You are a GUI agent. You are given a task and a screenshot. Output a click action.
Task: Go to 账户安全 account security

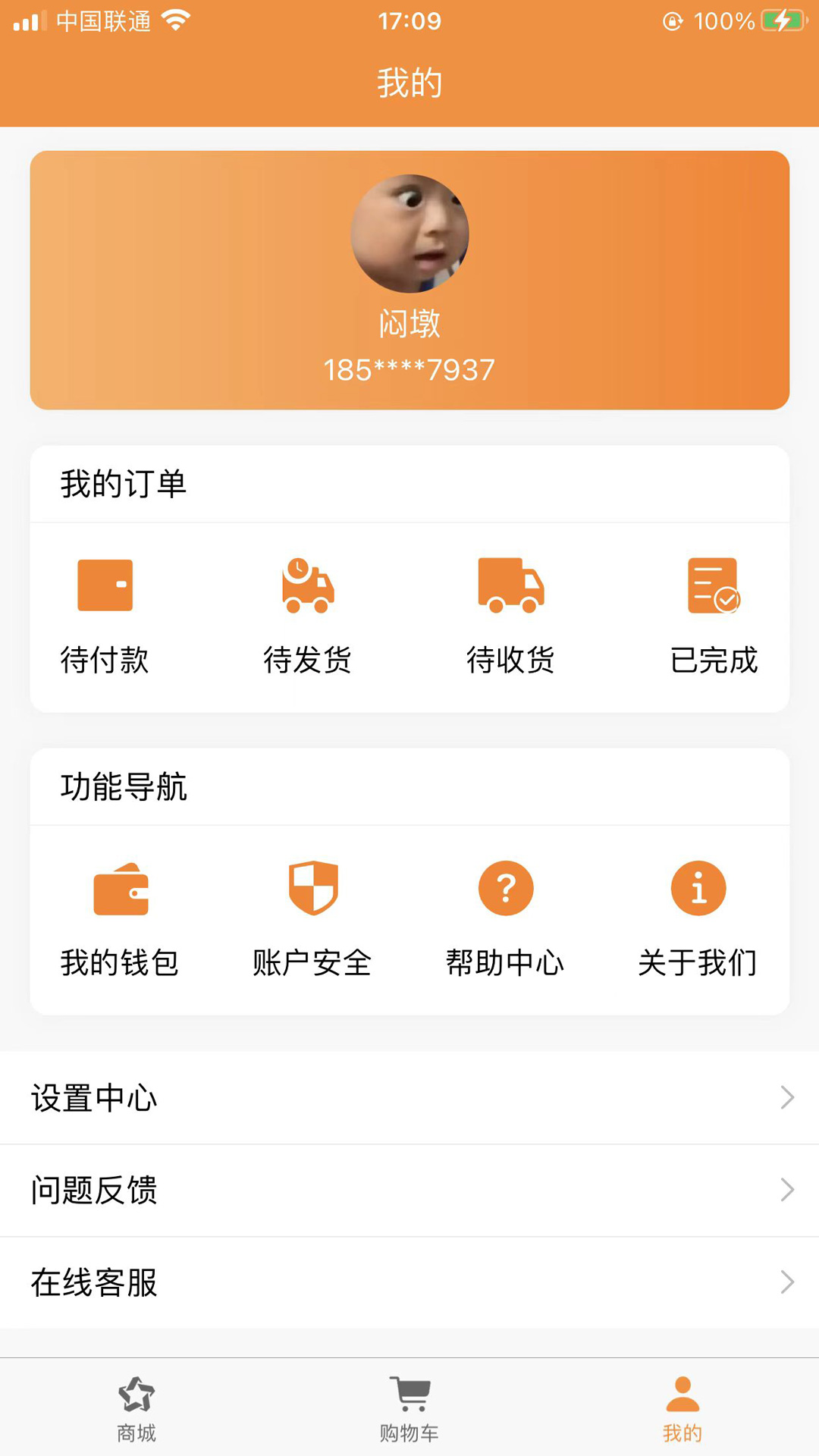pyautogui.click(x=312, y=918)
